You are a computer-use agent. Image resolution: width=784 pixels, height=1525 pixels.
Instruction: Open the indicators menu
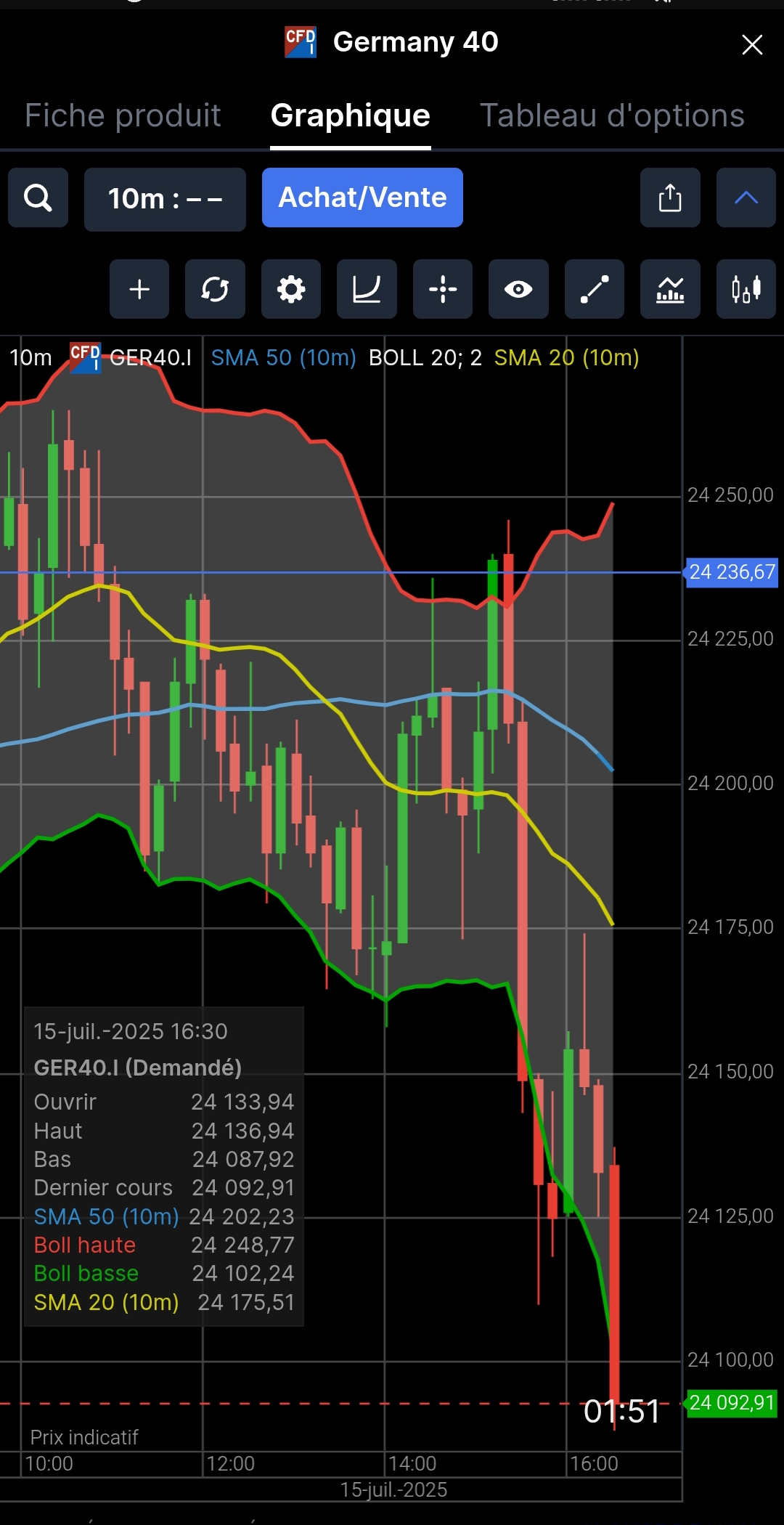pyautogui.click(x=670, y=289)
